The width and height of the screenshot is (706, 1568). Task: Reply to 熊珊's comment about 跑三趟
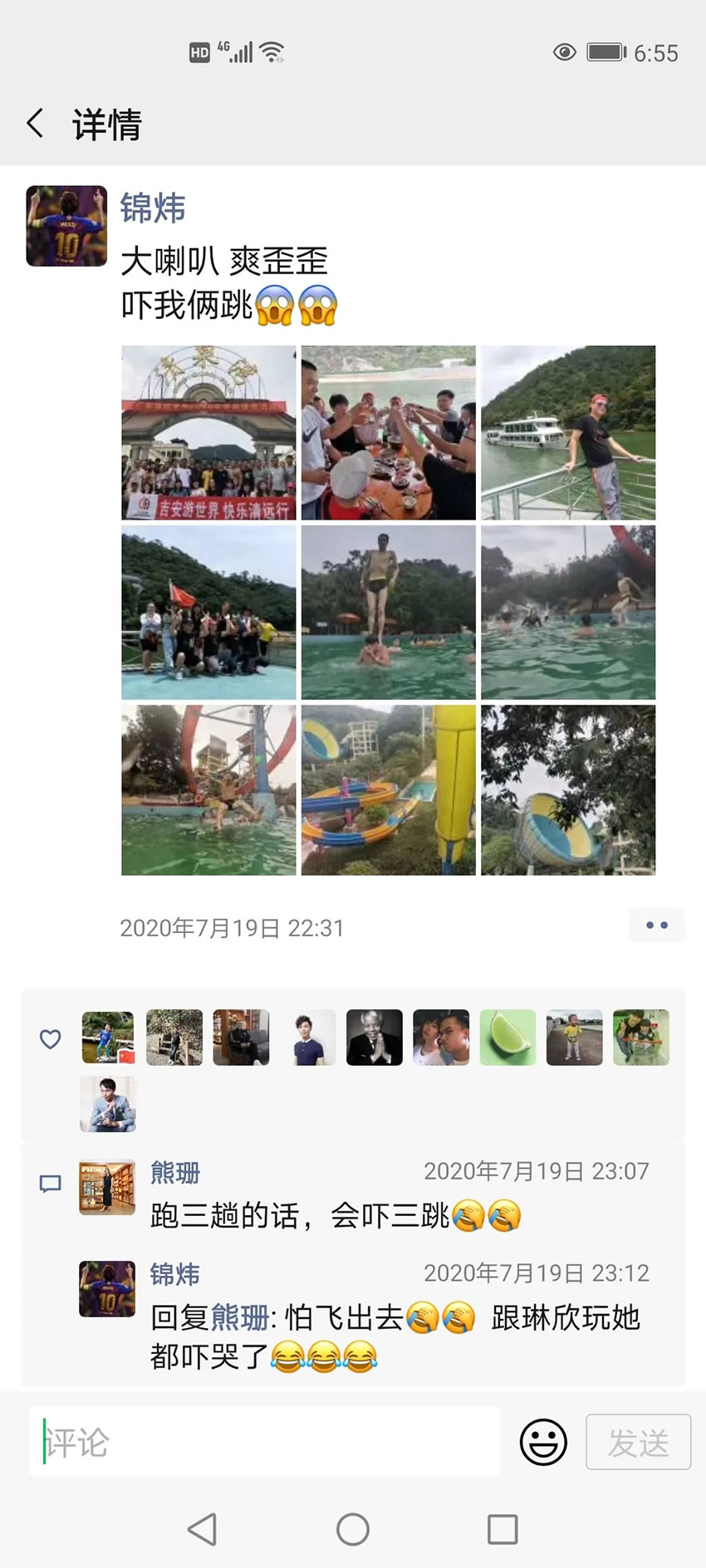pyautogui.click(x=332, y=1216)
